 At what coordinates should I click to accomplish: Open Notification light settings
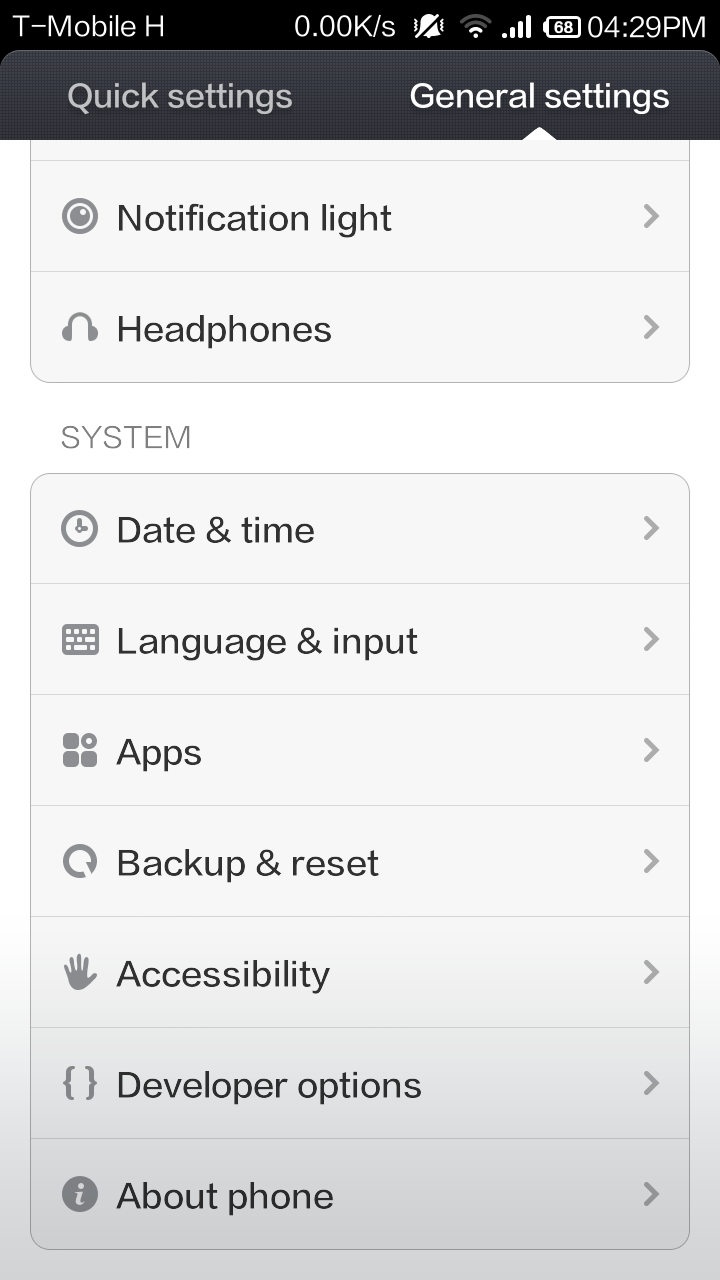pos(360,216)
